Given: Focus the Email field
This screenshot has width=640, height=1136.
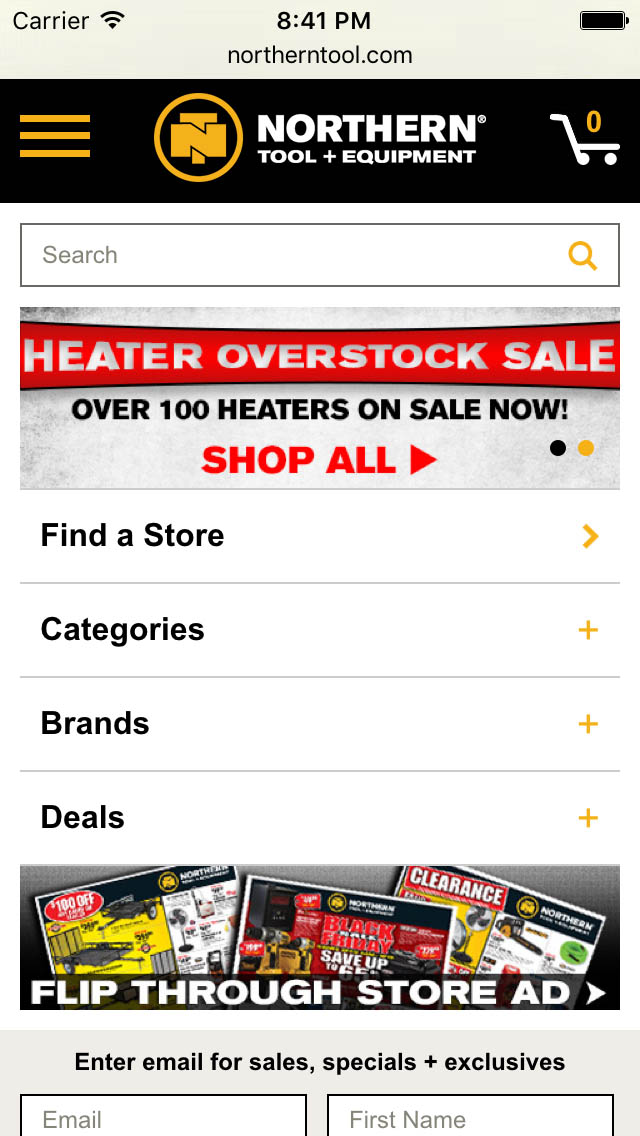Looking at the screenshot, I should pyautogui.click(x=163, y=1118).
